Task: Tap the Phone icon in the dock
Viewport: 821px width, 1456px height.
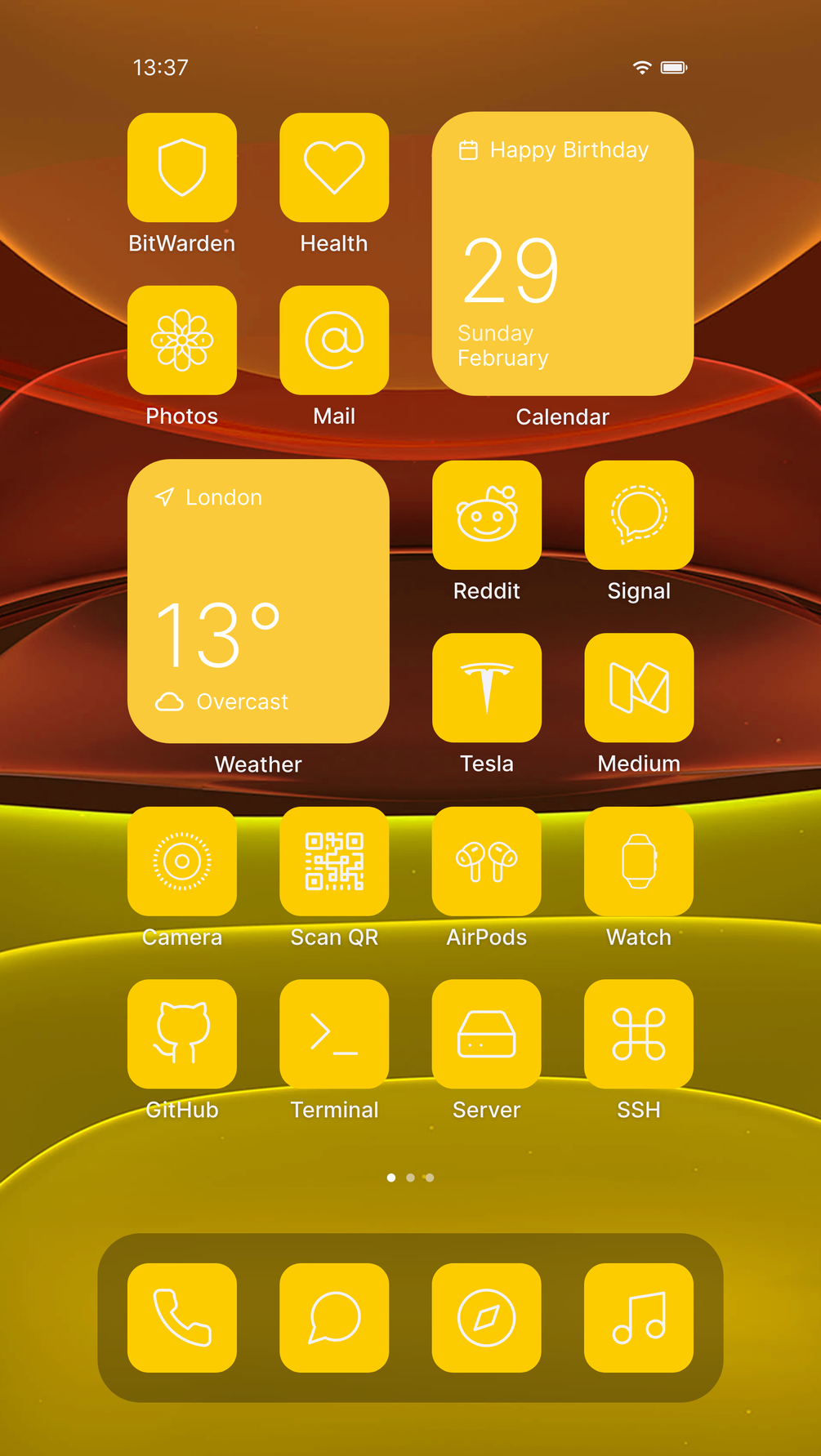Action: [182, 1317]
